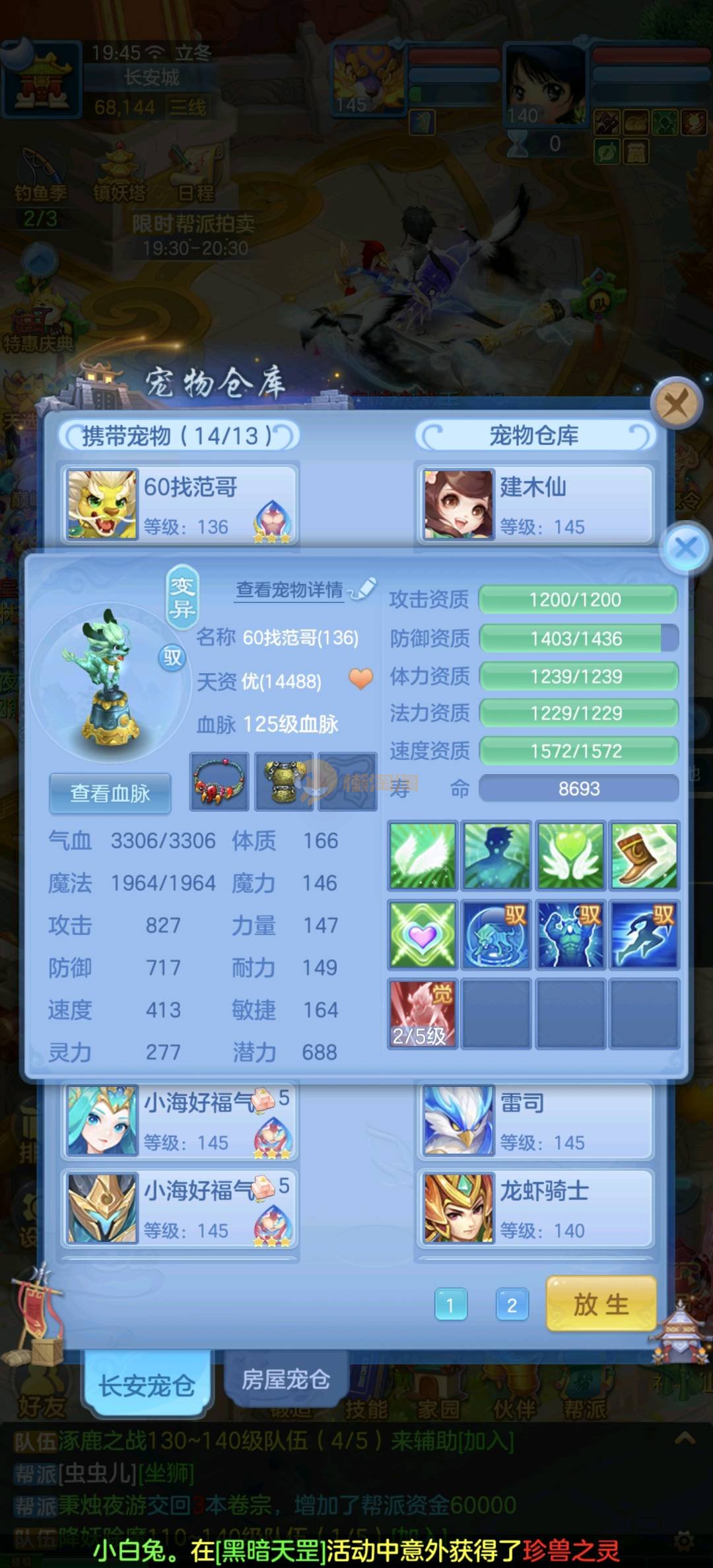
Task: Switch to 房屋宠仓 tab
Action: coord(285,1379)
